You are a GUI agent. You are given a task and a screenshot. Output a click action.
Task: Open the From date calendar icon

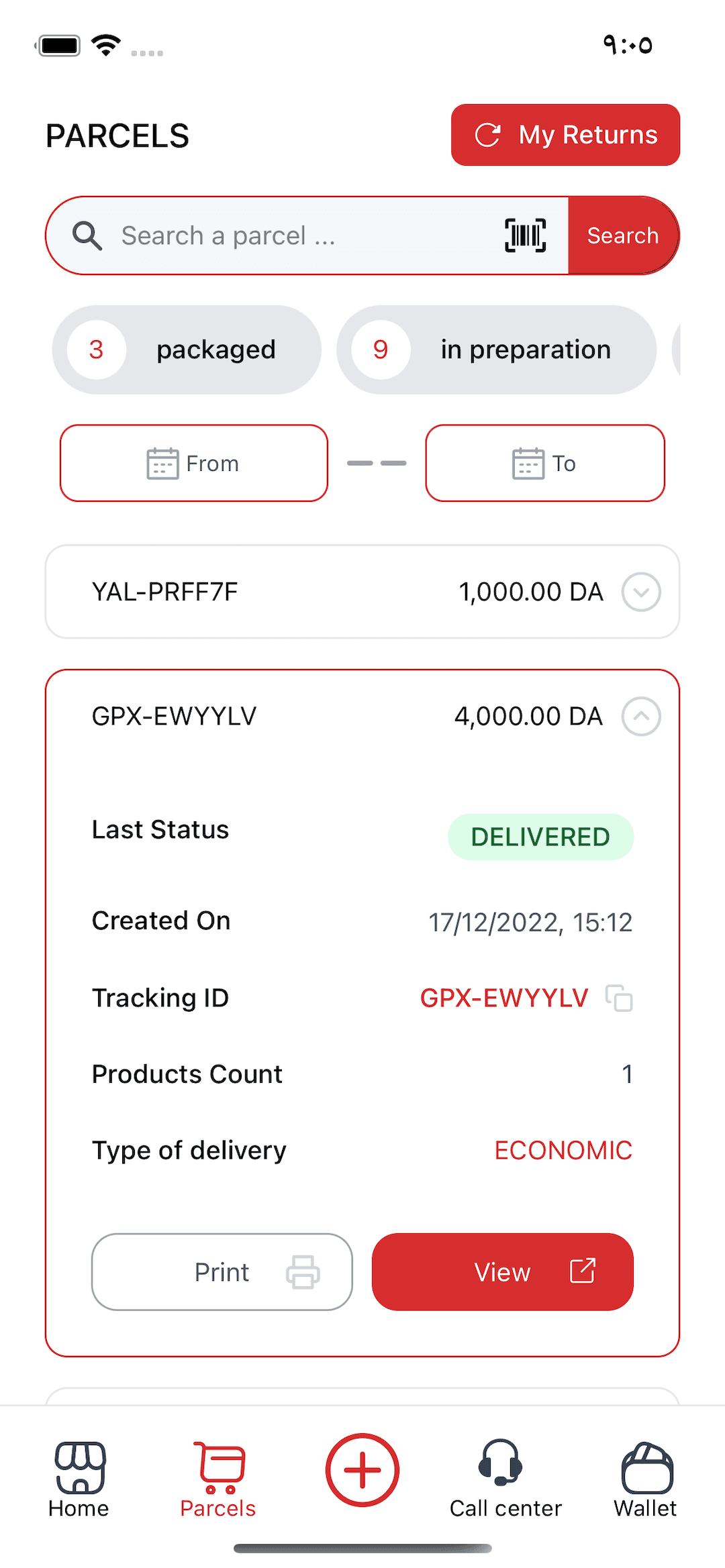click(x=161, y=463)
